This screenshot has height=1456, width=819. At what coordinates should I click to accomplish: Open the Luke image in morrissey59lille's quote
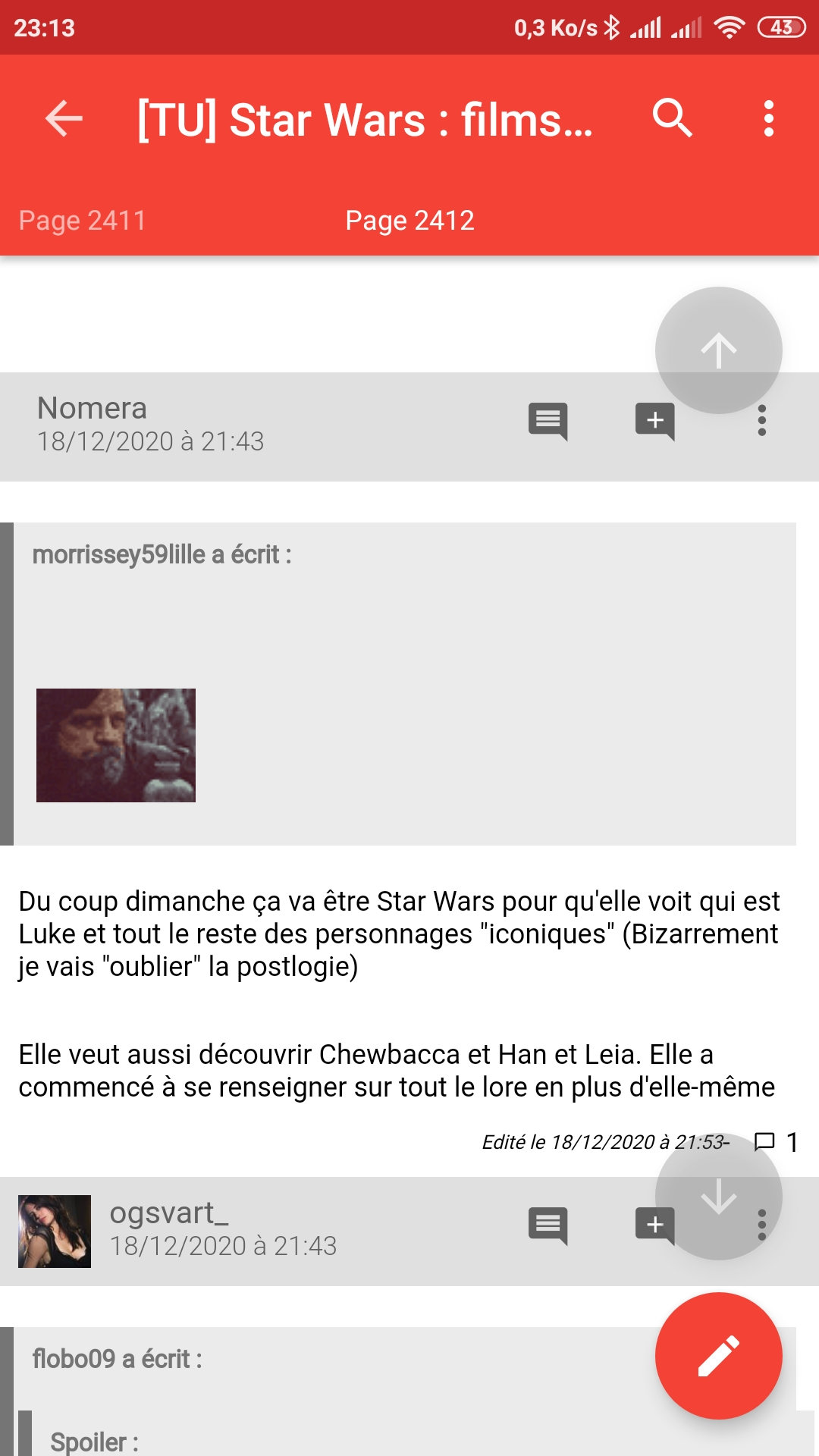tap(116, 745)
